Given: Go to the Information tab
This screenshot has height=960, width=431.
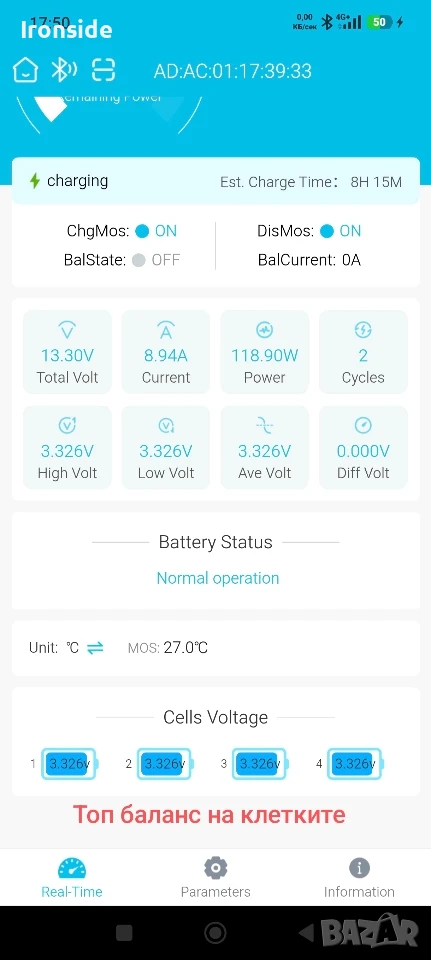Looking at the screenshot, I should coord(359,879).
